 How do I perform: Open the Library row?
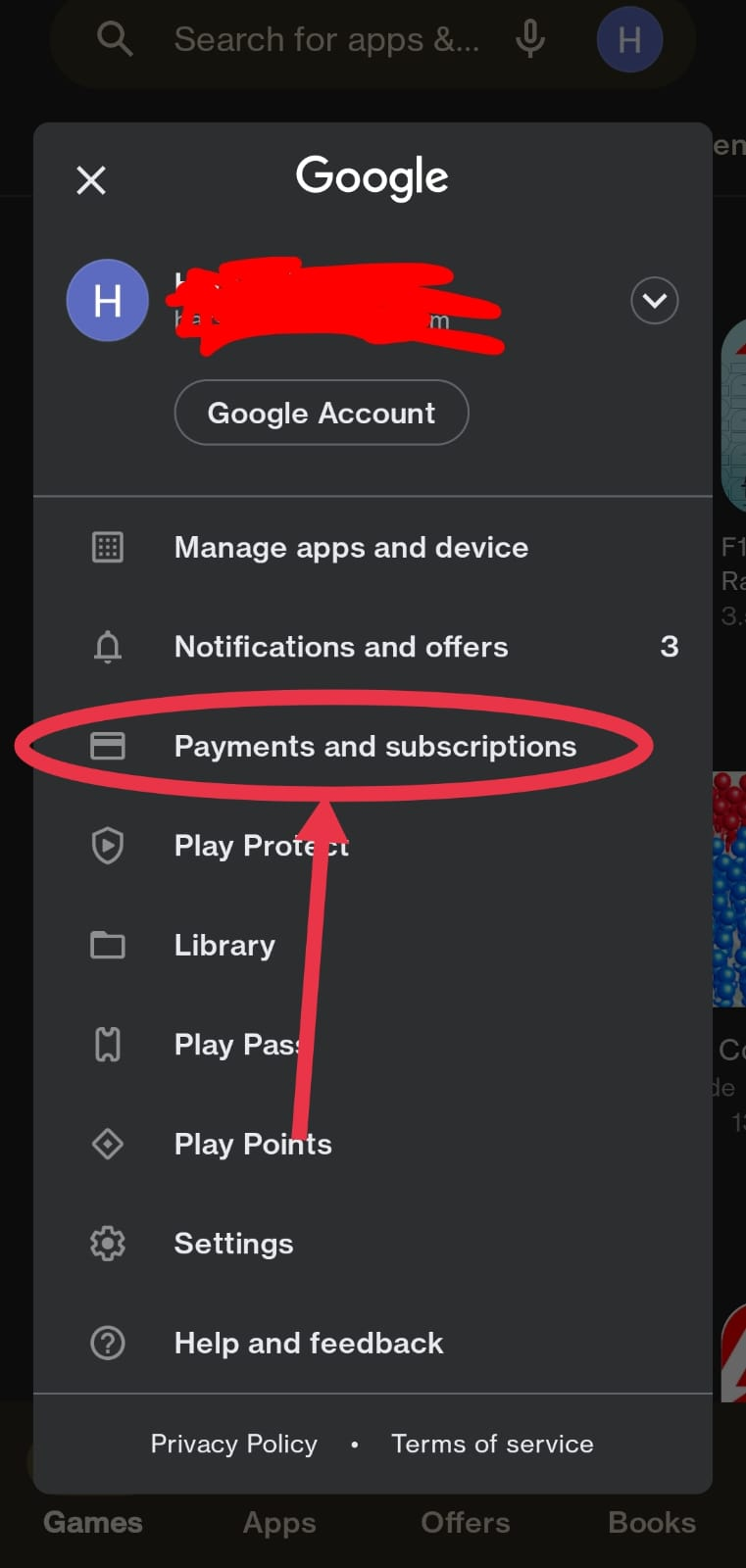pos(373,945)
